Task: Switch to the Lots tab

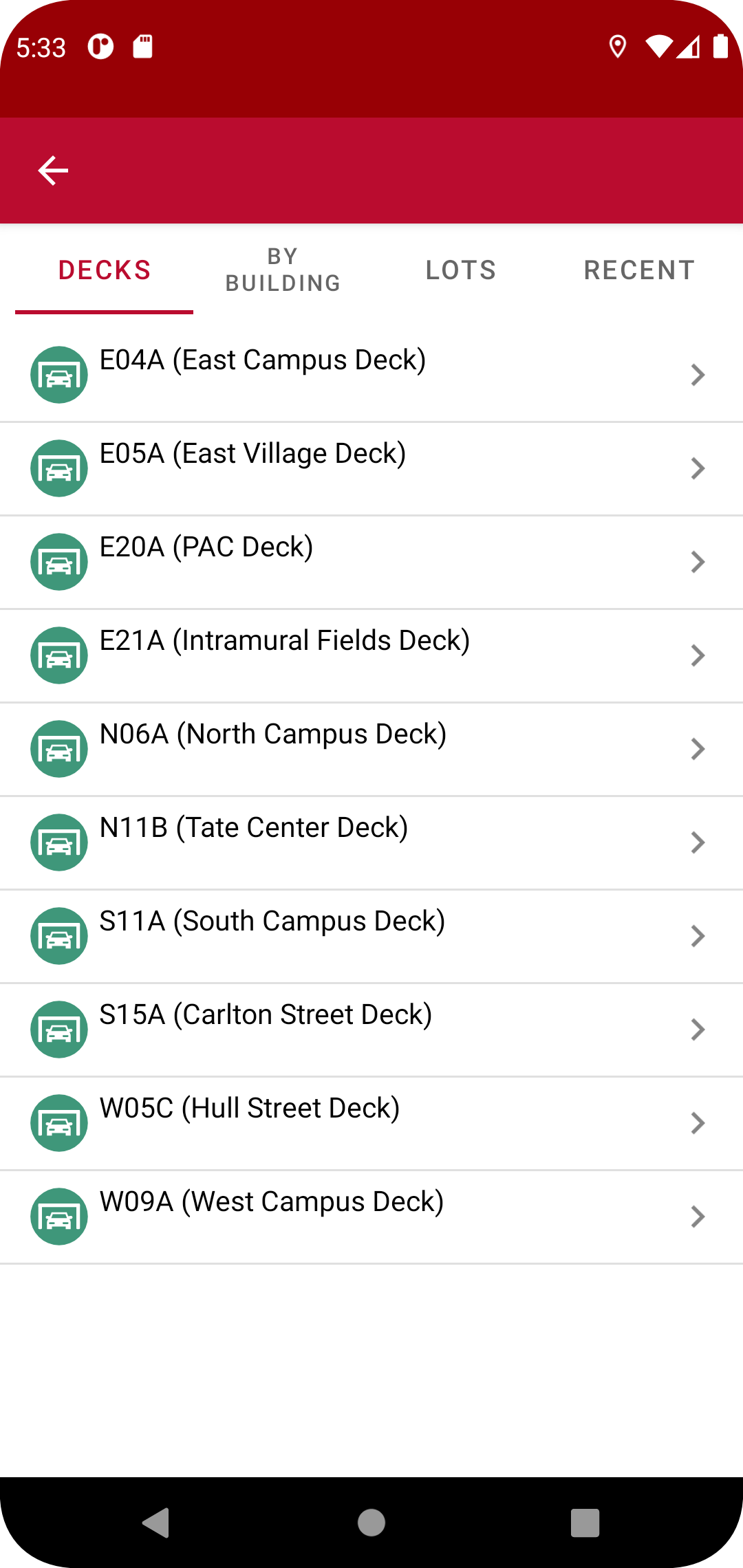Action: click(461, 270)
